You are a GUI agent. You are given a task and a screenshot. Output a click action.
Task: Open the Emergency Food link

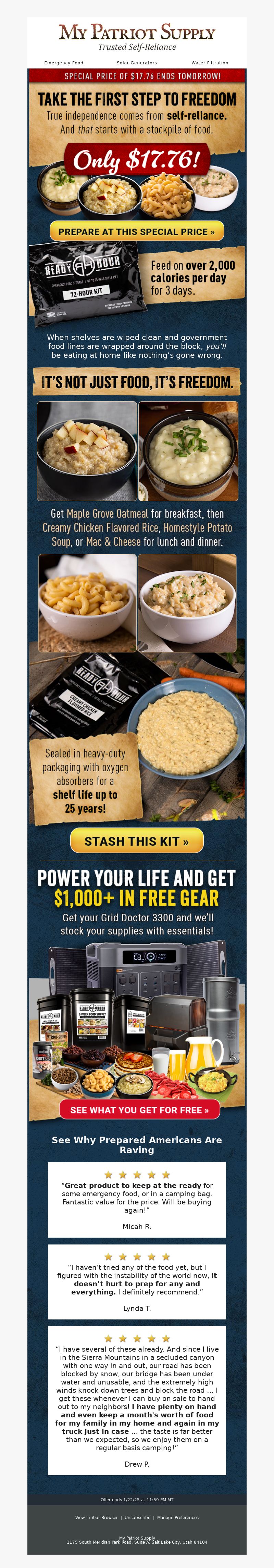[x=64, y=63]
